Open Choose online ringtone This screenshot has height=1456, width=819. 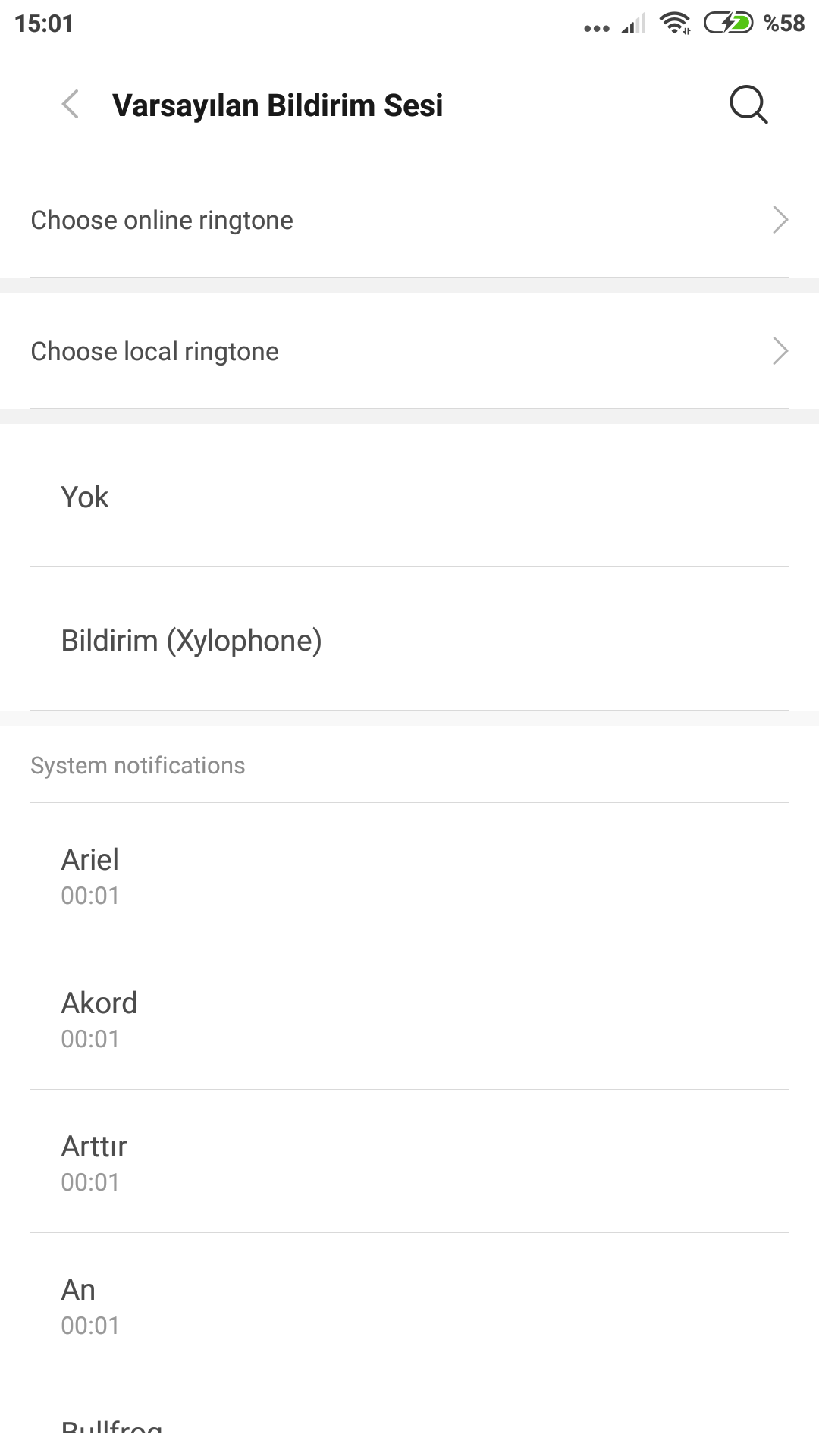click(409, 220)
